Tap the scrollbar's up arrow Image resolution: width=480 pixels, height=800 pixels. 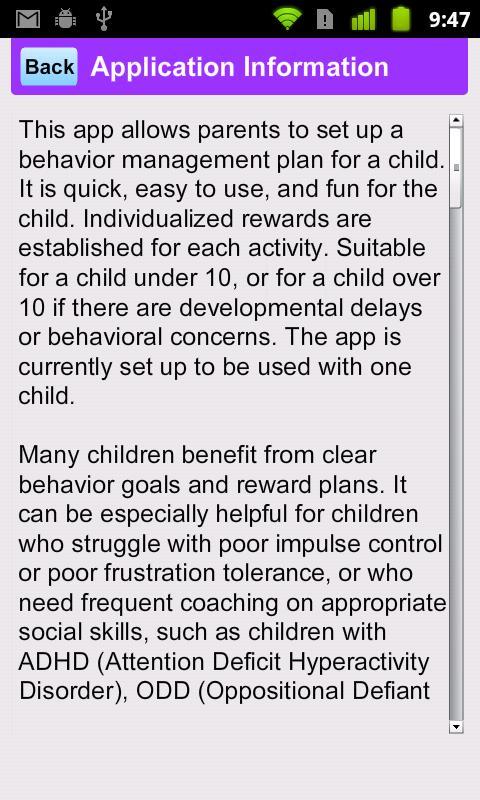[x=456, y=121]
